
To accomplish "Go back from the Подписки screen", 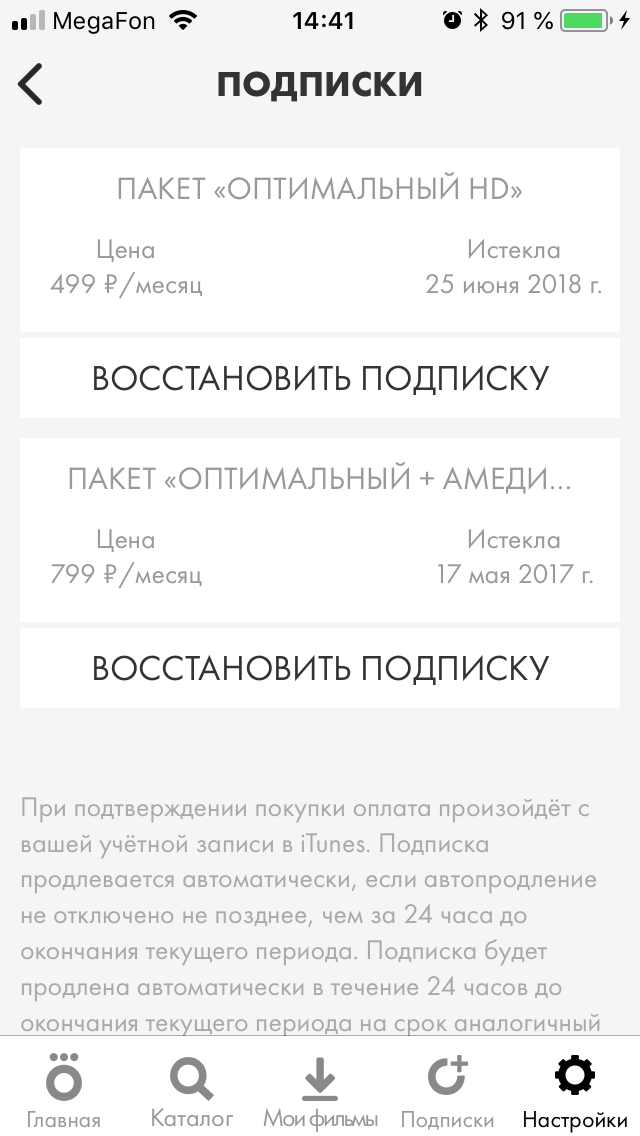I will (x=31, y=84).
